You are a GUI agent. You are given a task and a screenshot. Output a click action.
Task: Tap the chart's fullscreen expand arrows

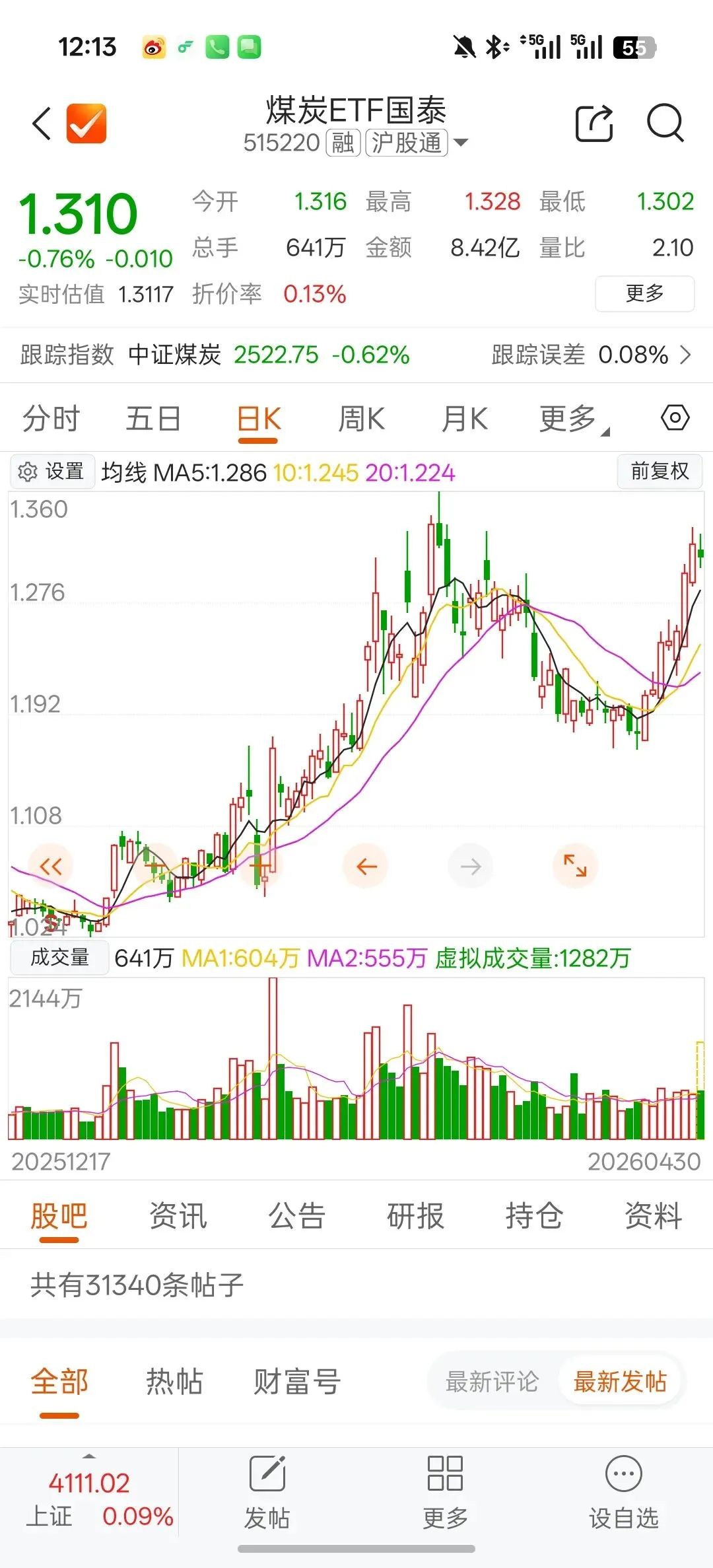[574, 866]
